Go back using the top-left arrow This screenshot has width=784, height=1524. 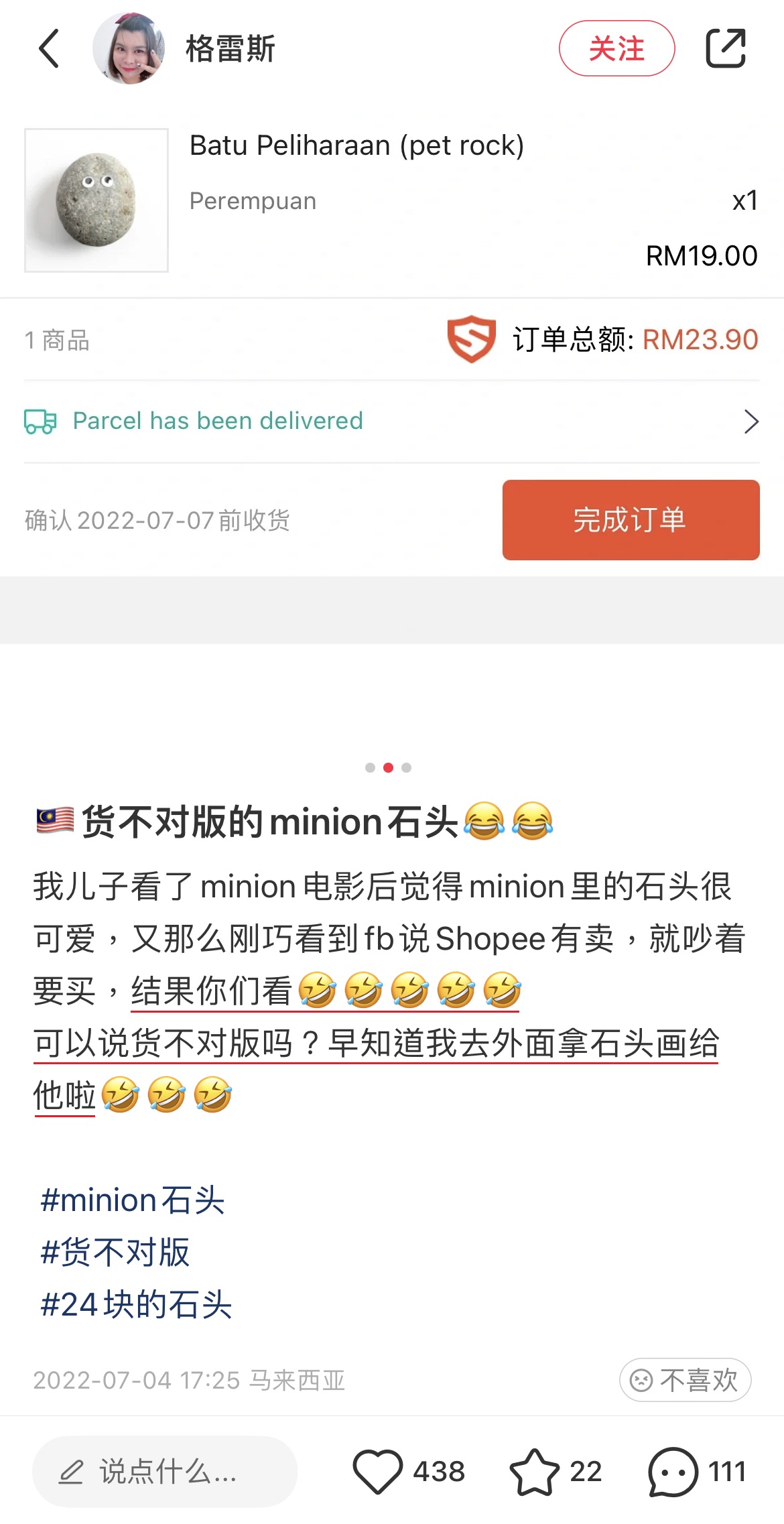[x=49, y=48]
